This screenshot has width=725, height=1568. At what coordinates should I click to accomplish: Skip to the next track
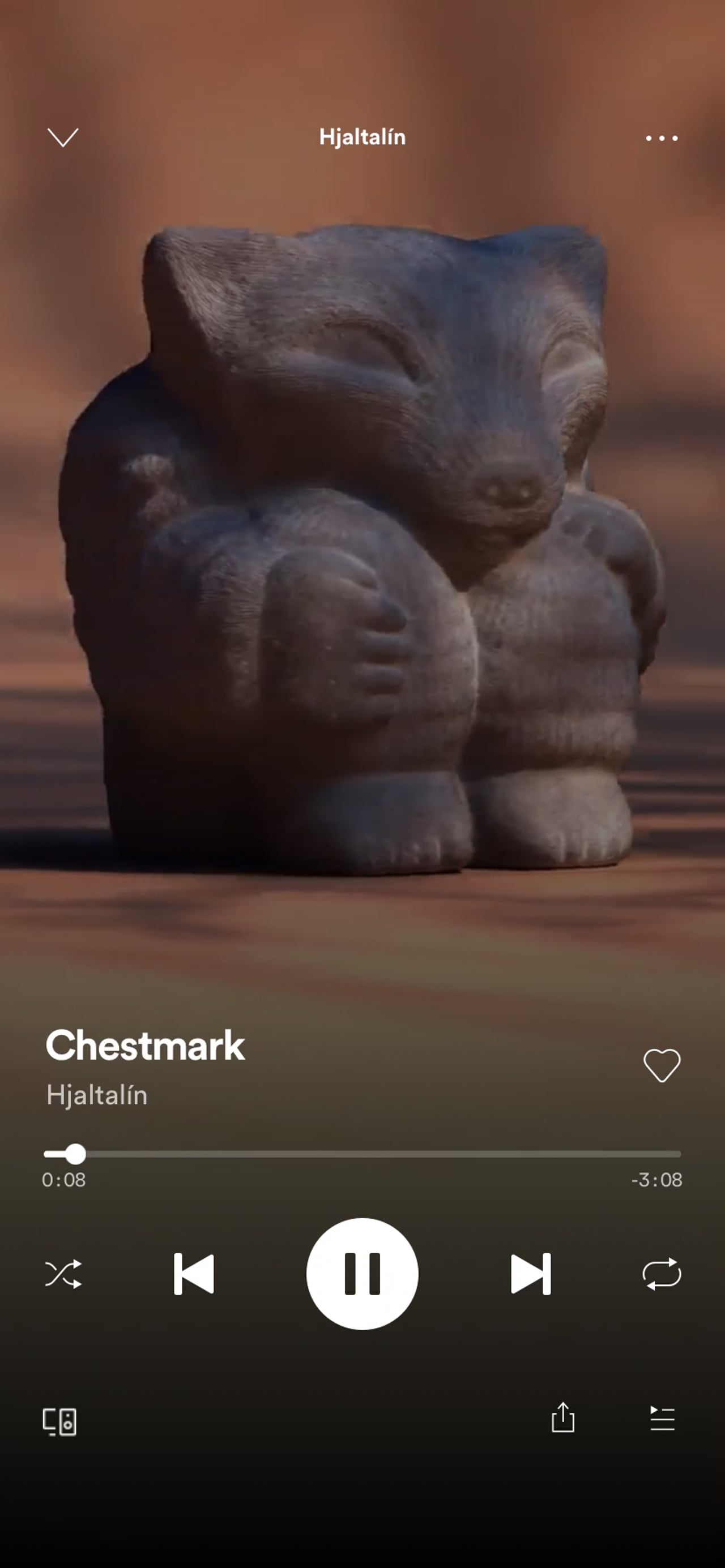coord(531,1274)
